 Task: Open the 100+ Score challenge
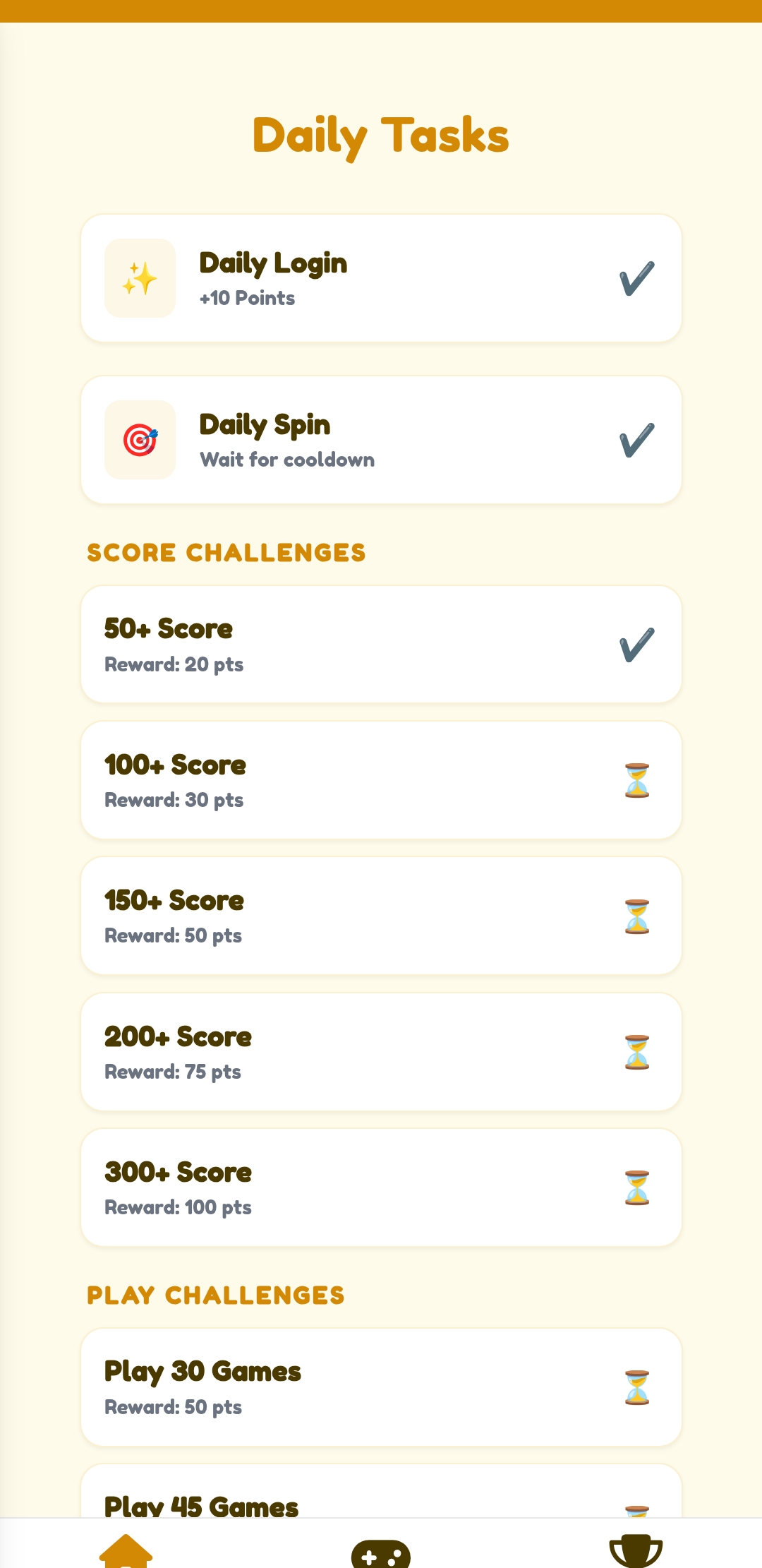[381, 780]
